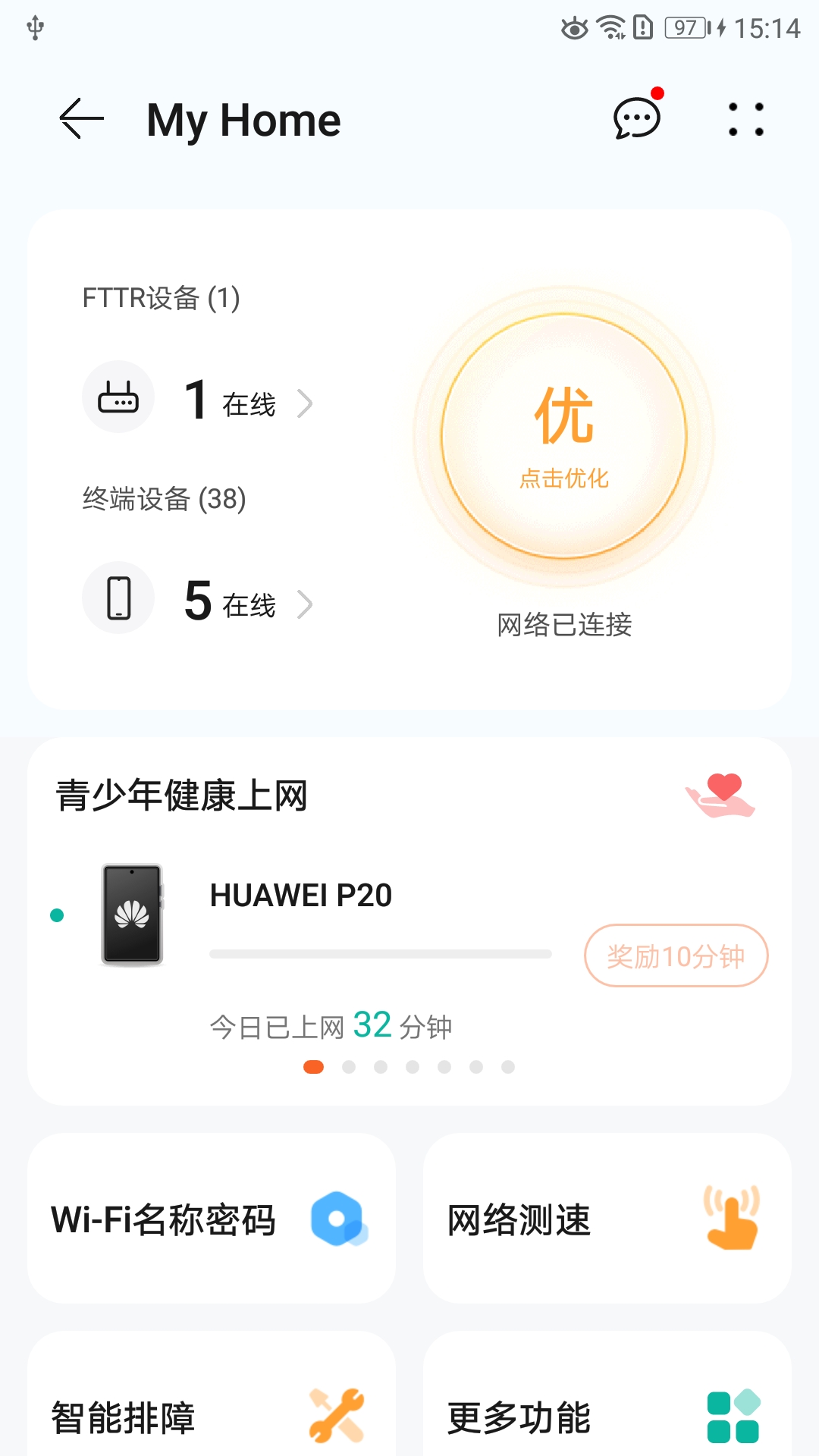819x1456 pixels.
Task: Tap the 优 circle to optimize network
Action: (x=564, y=436)
